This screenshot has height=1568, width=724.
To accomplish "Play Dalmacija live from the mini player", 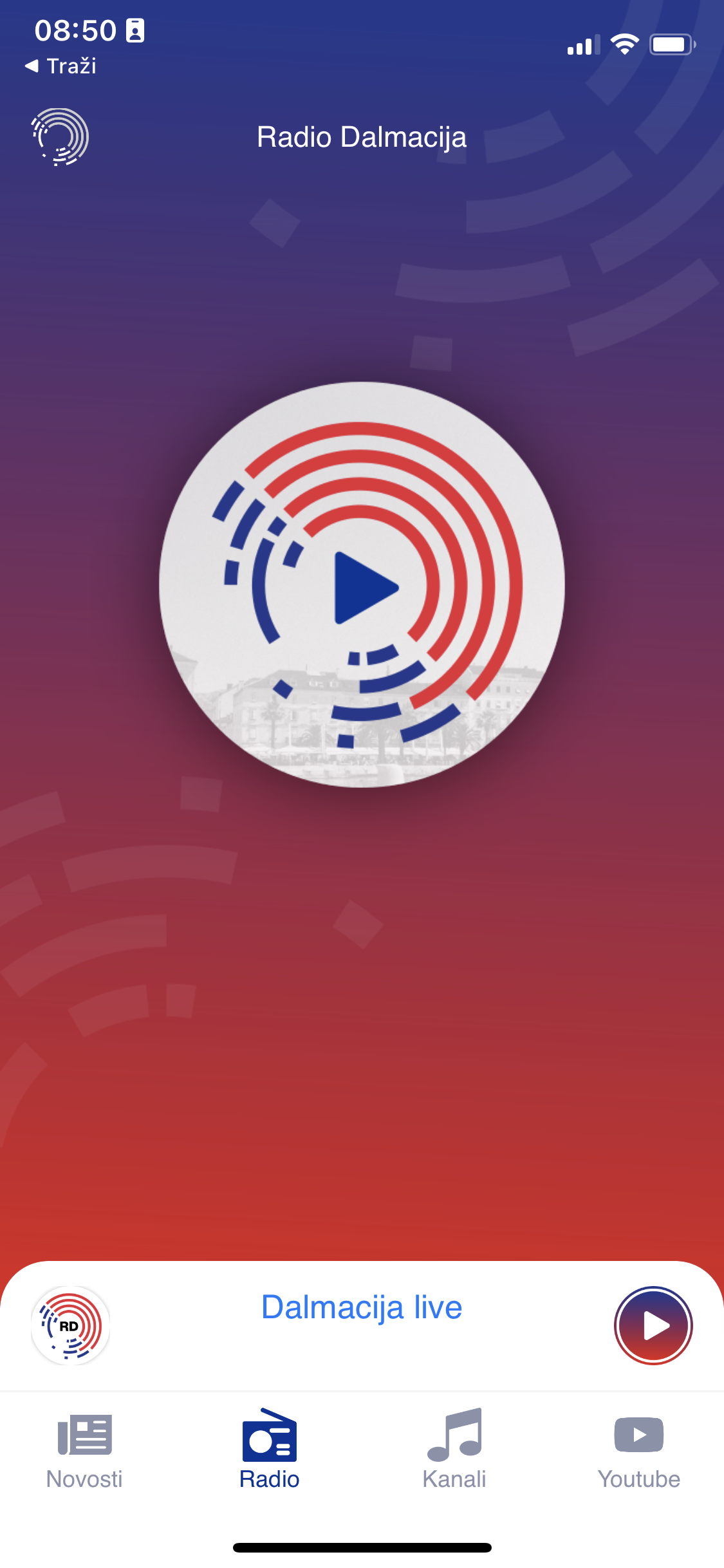I will tap(653, 1325).
